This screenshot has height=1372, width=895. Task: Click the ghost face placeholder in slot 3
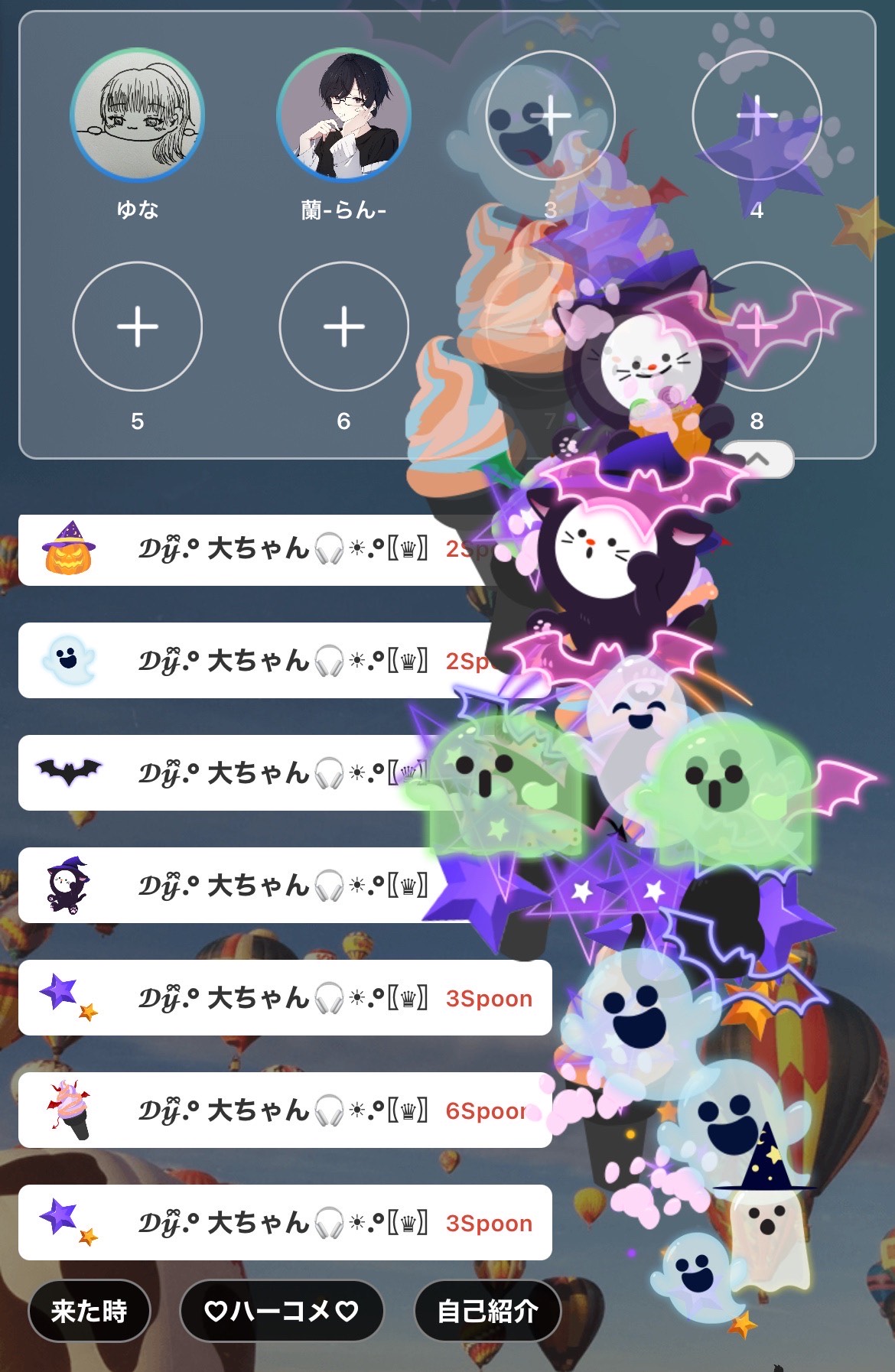551,115
